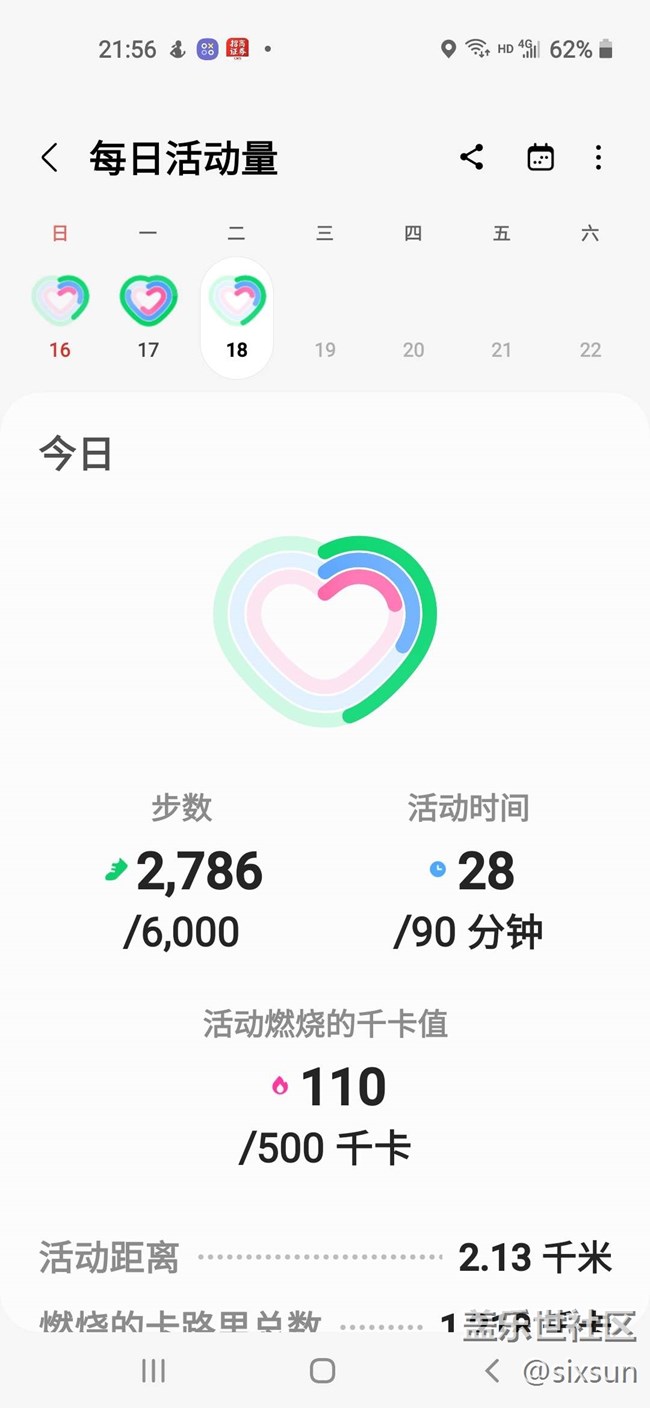Open 活动时间 active time details
The image size is (650, 1408).
pos(468,871)
